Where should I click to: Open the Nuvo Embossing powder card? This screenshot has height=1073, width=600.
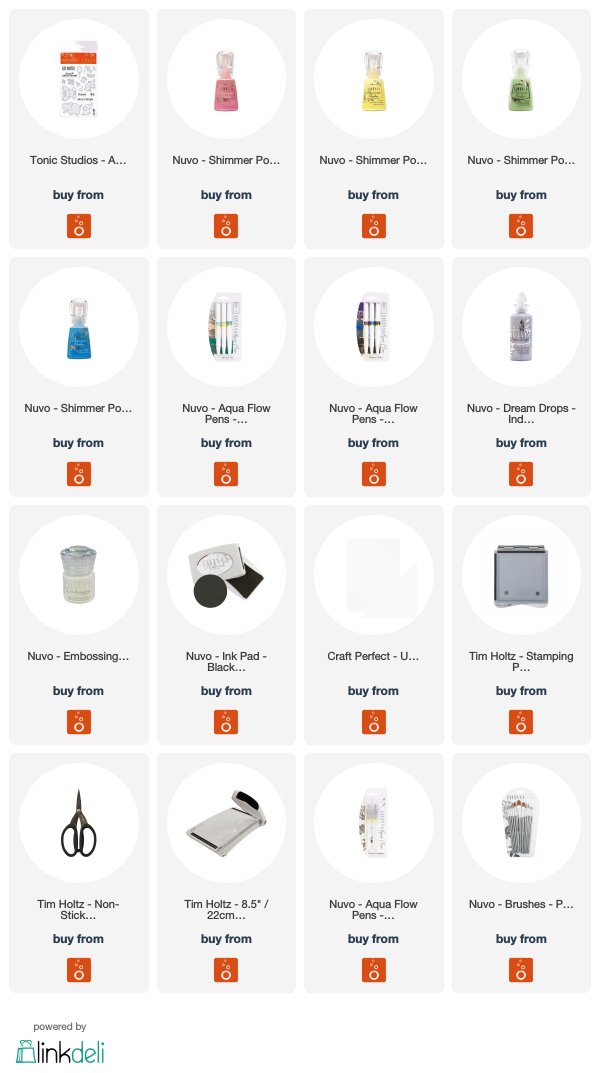tap(79, 625)
